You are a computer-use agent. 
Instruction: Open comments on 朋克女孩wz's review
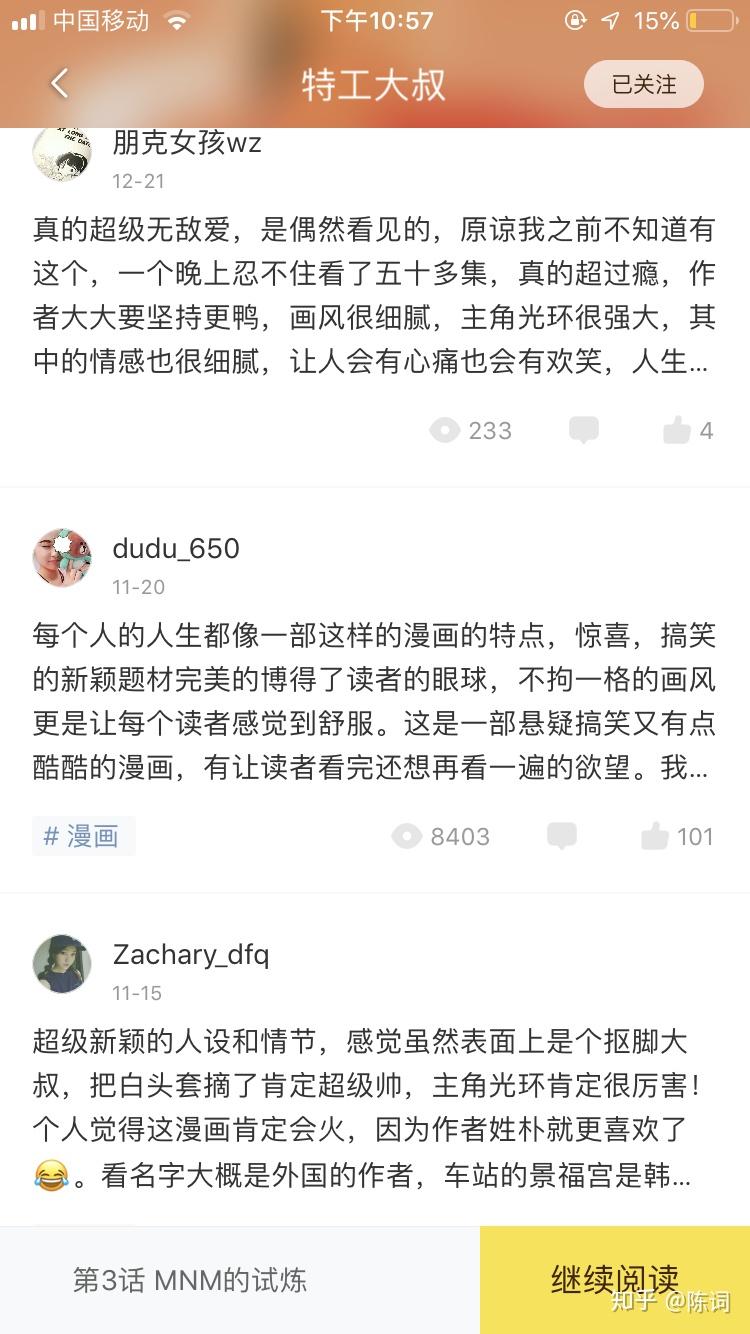tap(584, 431)
